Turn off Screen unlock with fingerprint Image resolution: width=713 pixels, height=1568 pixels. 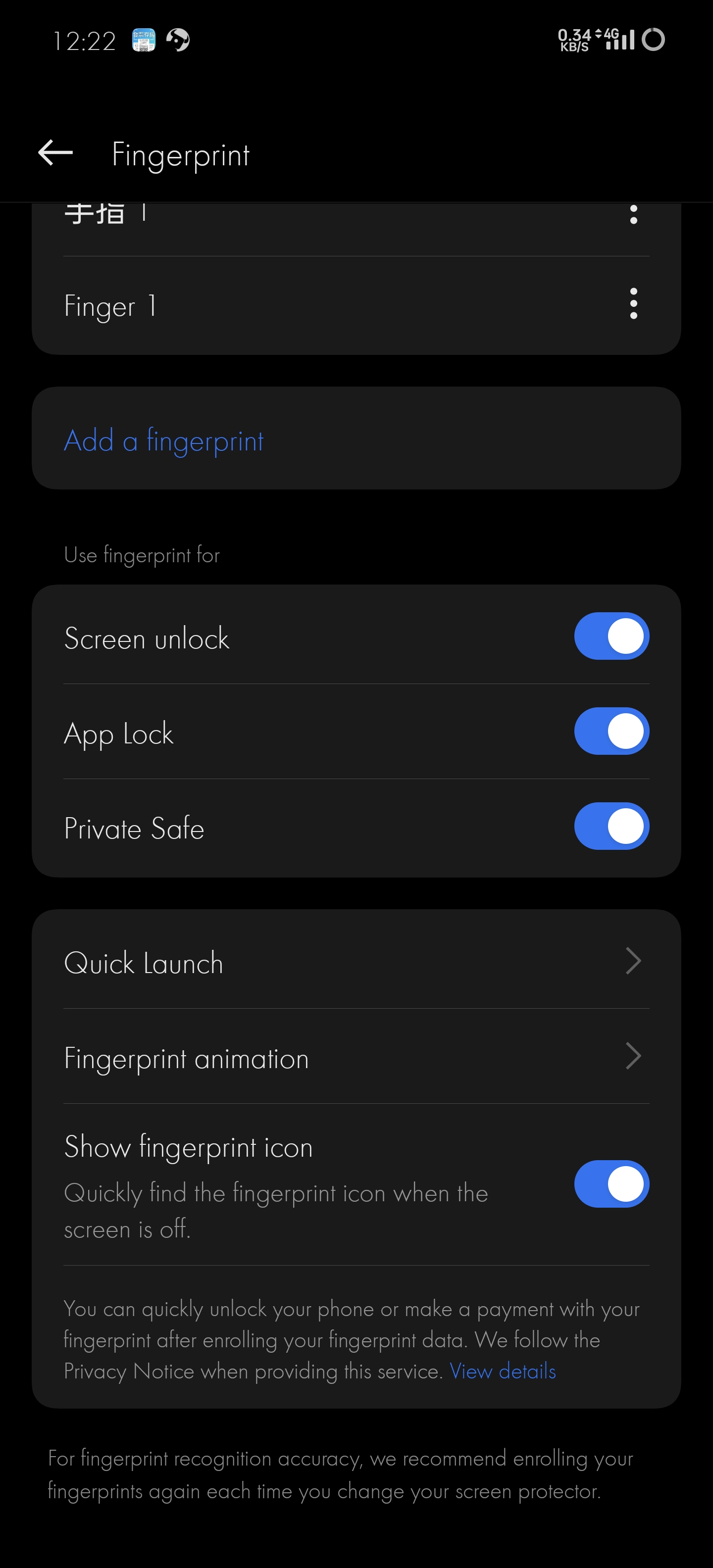pyautogui.click(x=611, y=636)
